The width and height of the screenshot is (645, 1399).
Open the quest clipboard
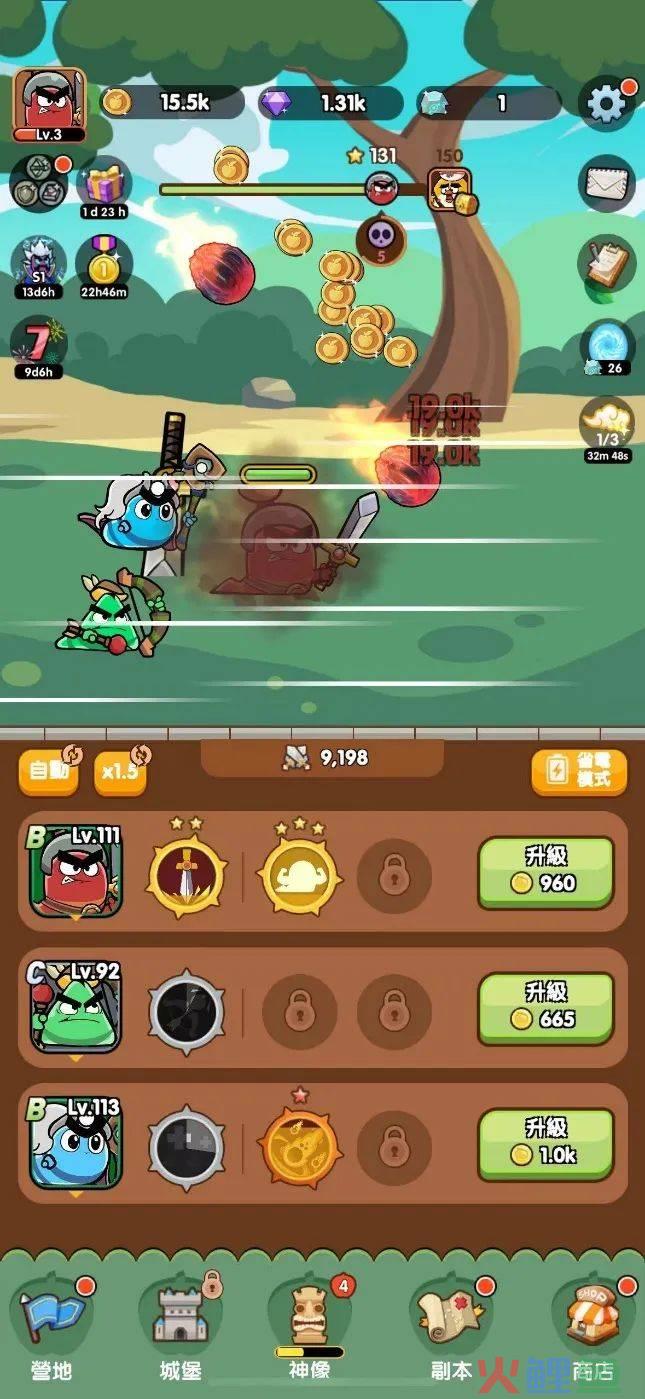click(607, 263)
